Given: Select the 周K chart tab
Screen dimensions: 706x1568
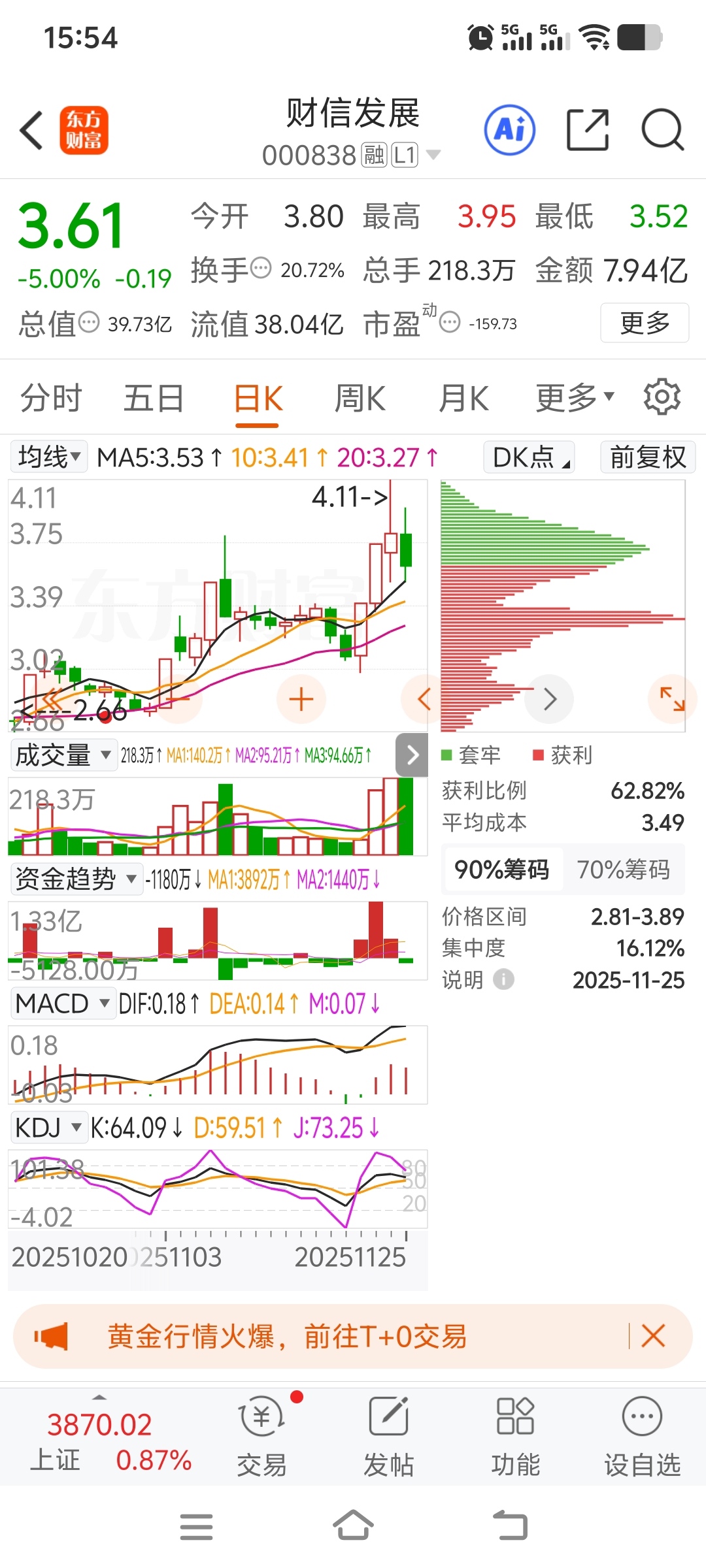Looking at the screenshot, I should [x=360, y=399].
